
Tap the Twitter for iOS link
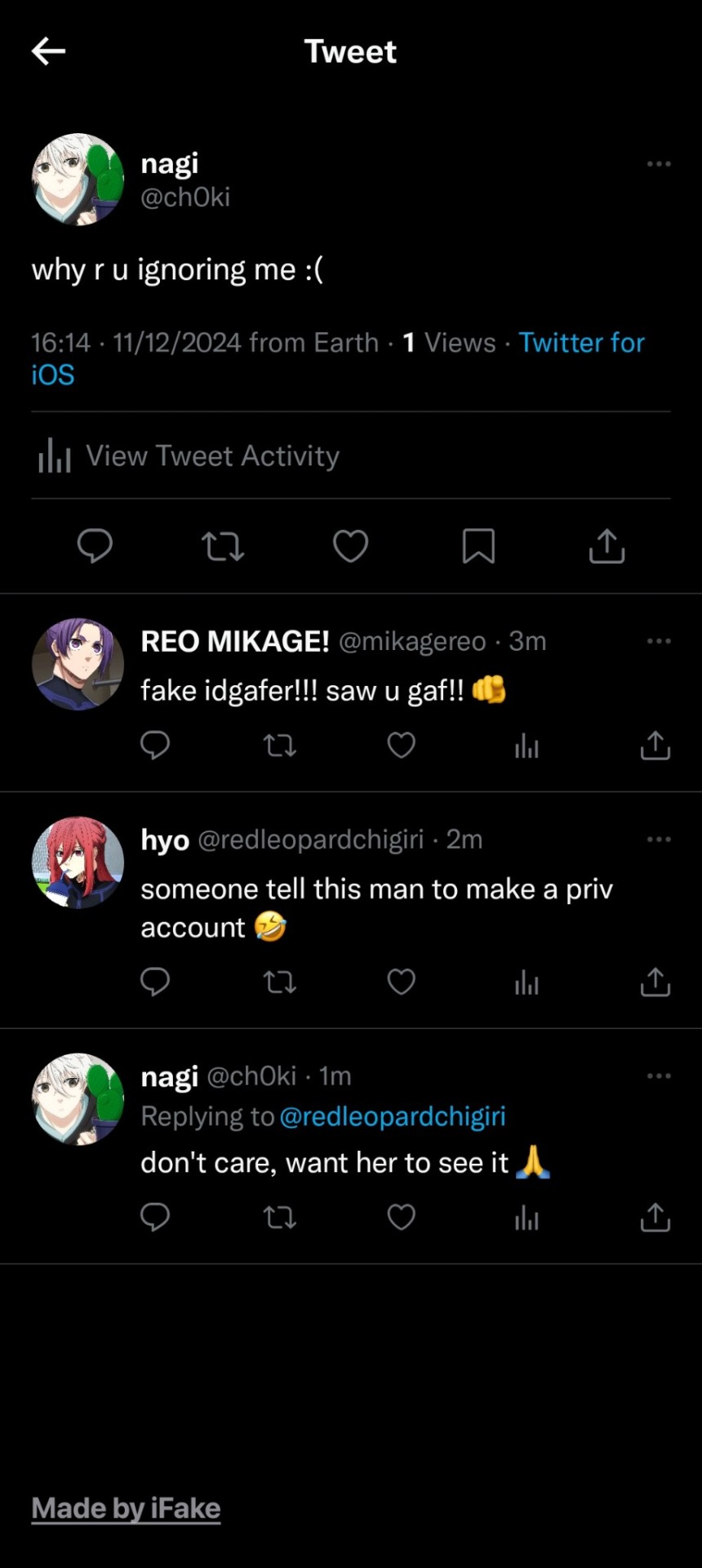coord(581,343)
